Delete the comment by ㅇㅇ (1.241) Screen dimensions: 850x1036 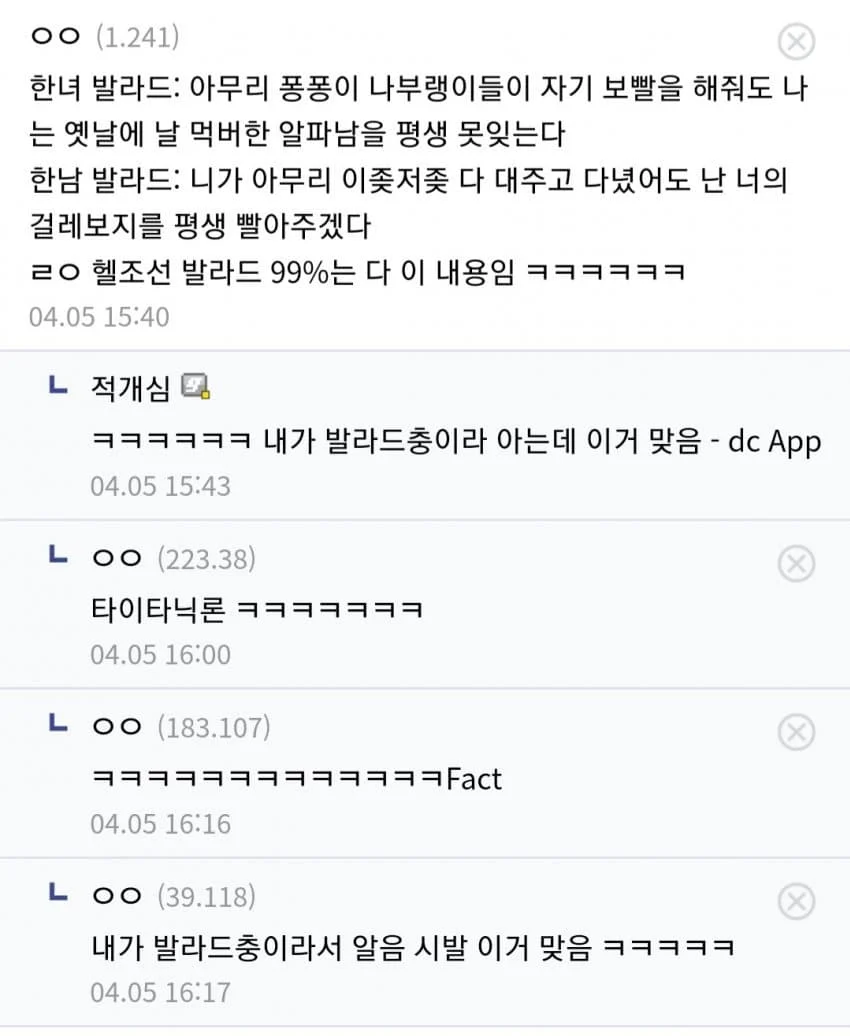(796, 41)
